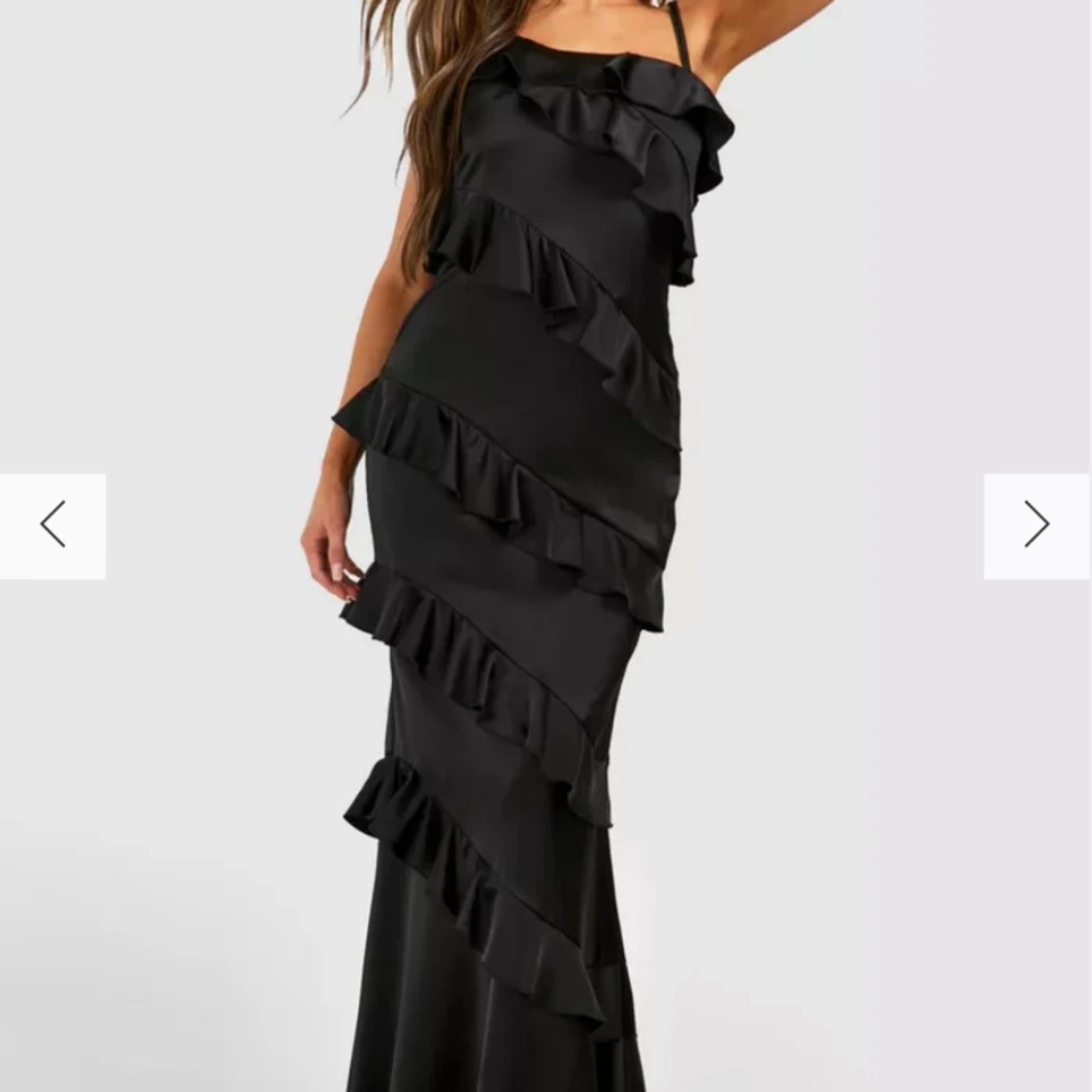
Task: Go to the previous product image
Action: click(x=52, y=525)
